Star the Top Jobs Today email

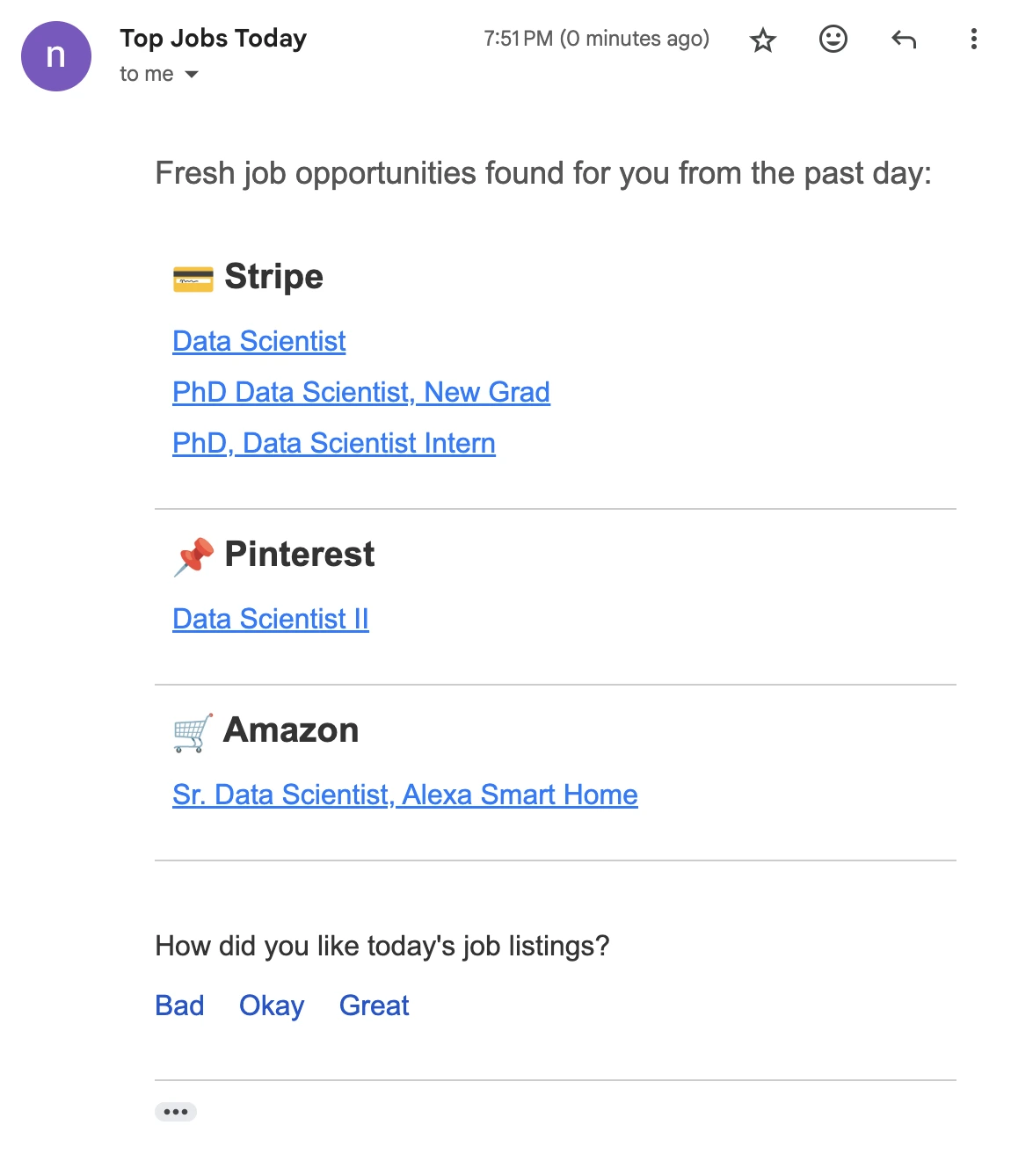pyautogui.click(x=762, y=39)
